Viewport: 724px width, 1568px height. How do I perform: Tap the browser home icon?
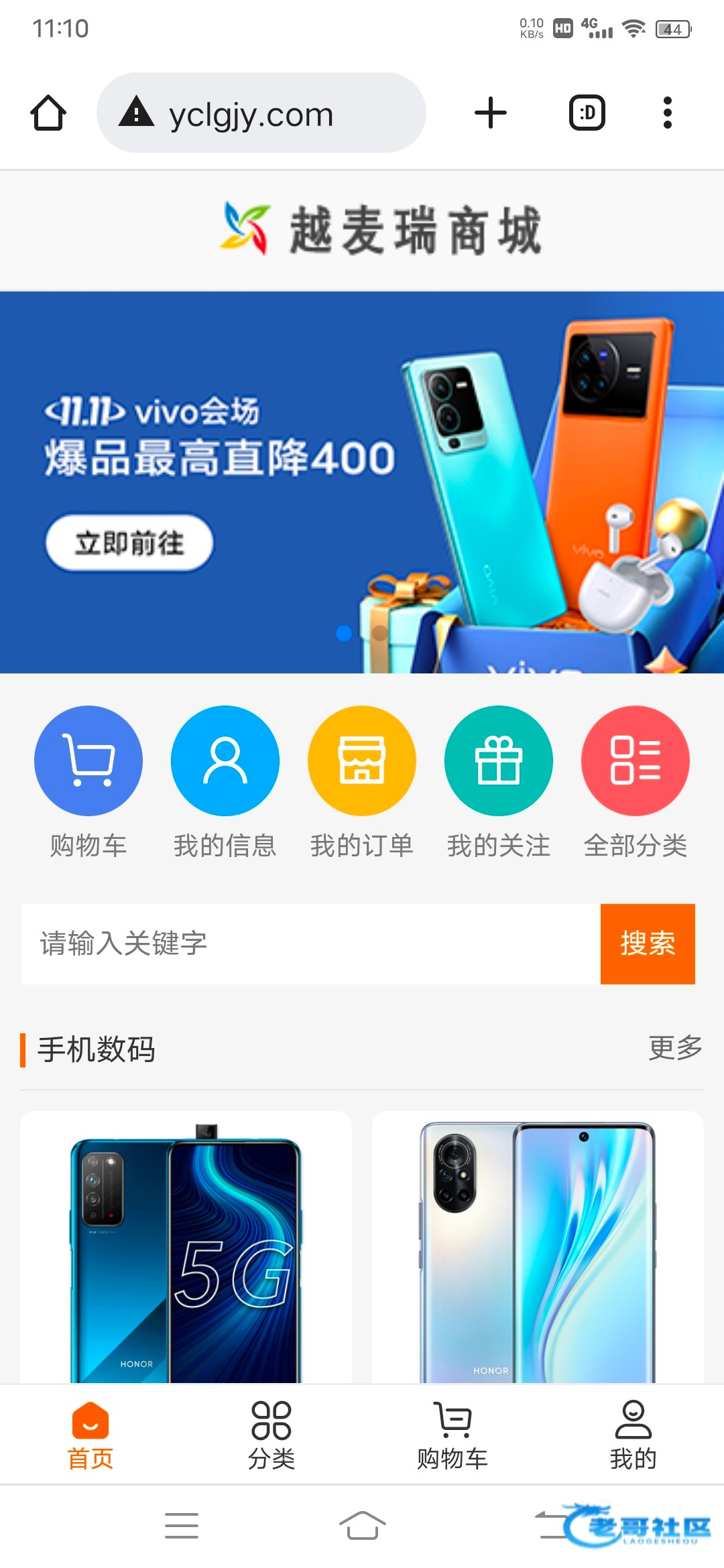[48, 113]
